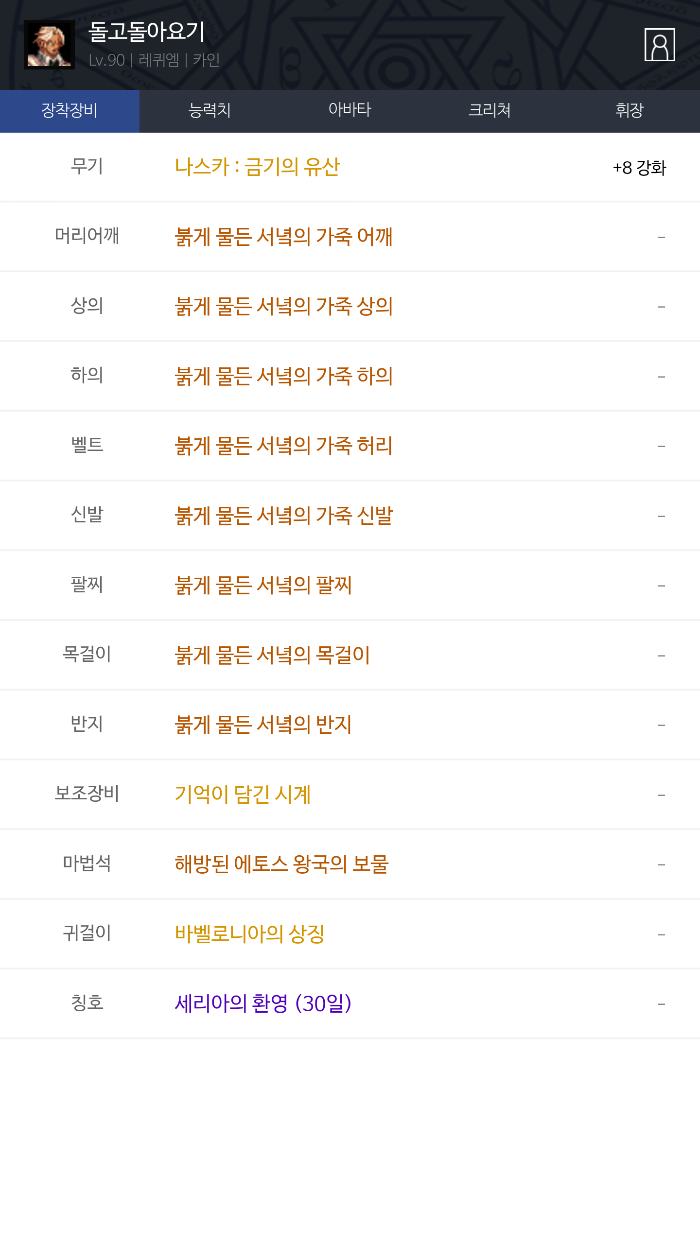View title 세리아의 환영 (30일)
The image size is (700, 1244).
(263, 1003)
